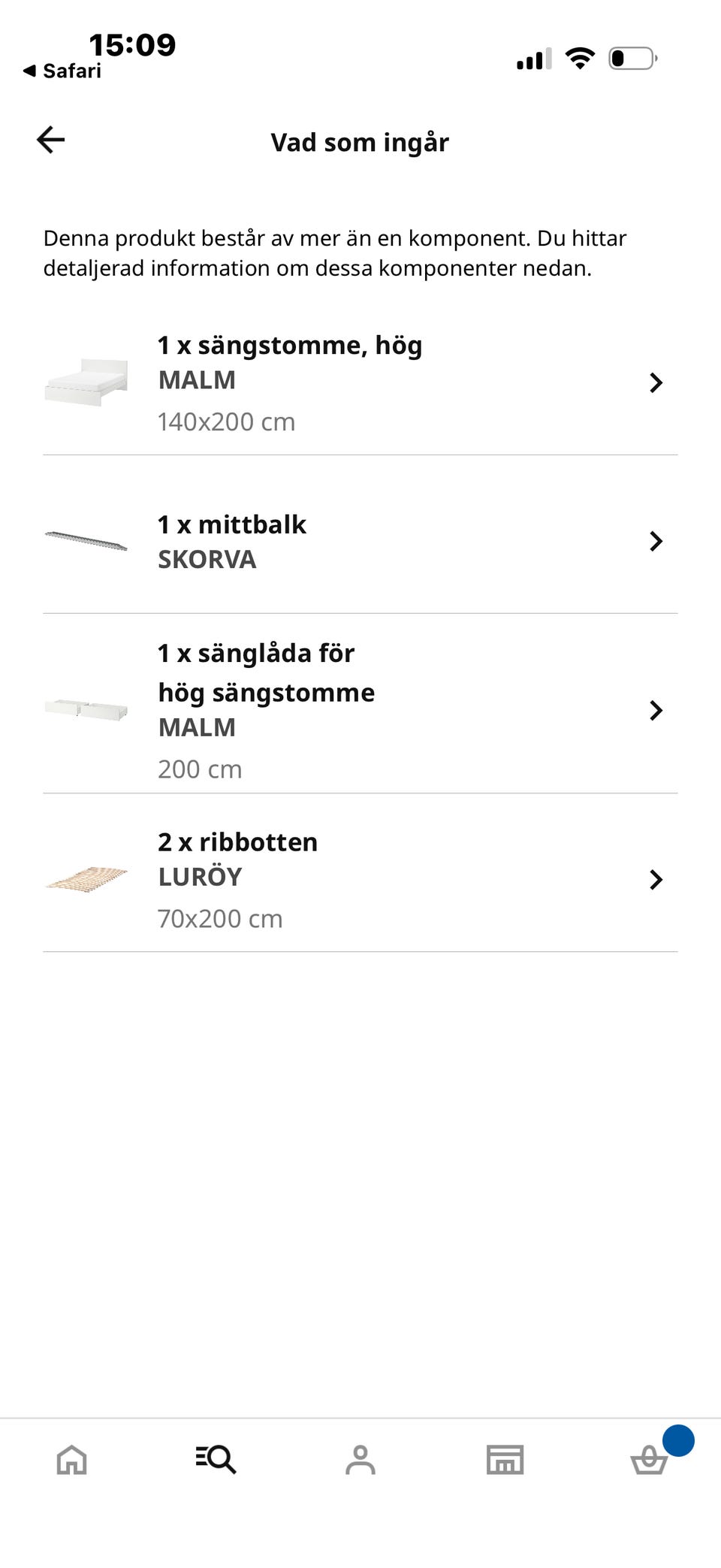Open MALM sänglåda för hög sängstomme
Image resolution: width=721 pixels, height=1568 pixels.
coord(360,710)
